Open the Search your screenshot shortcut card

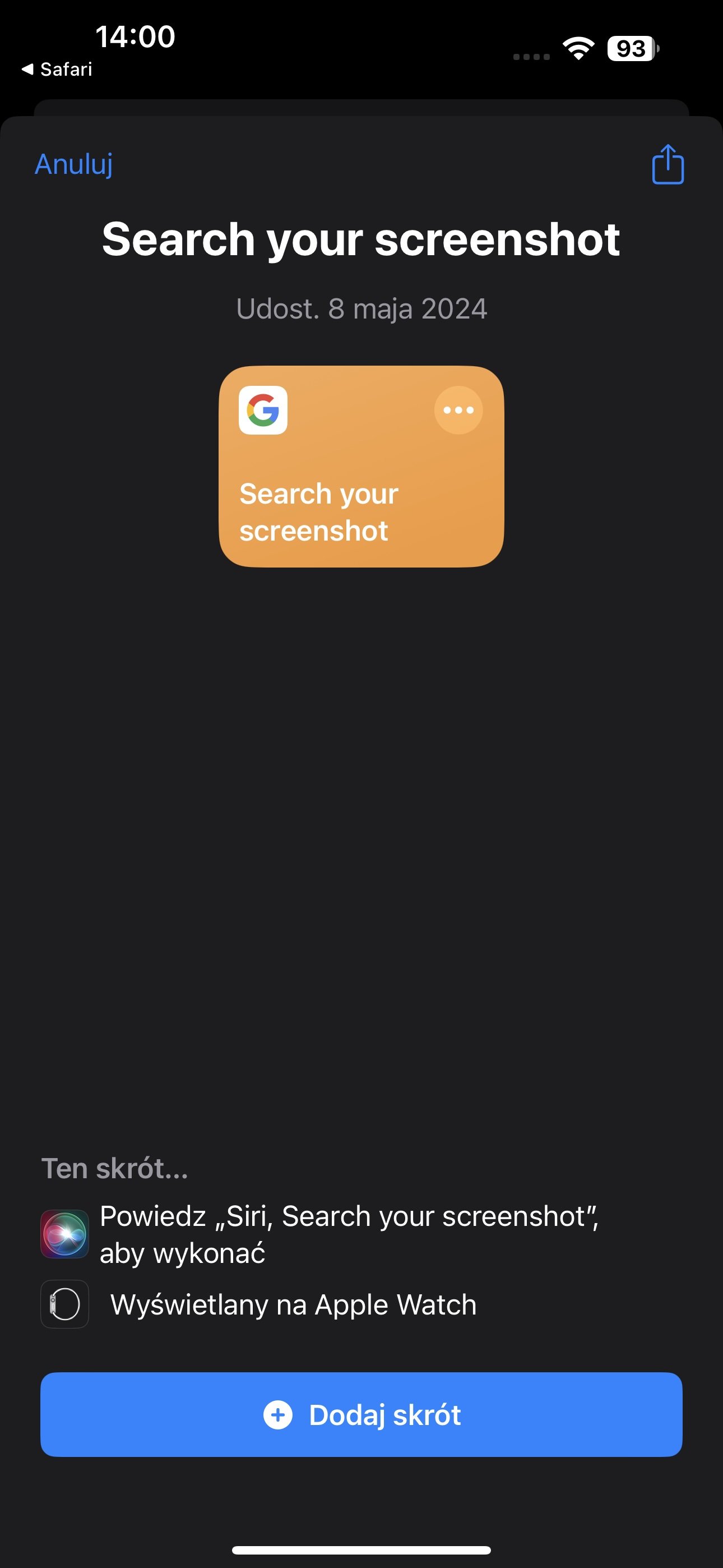361,466
